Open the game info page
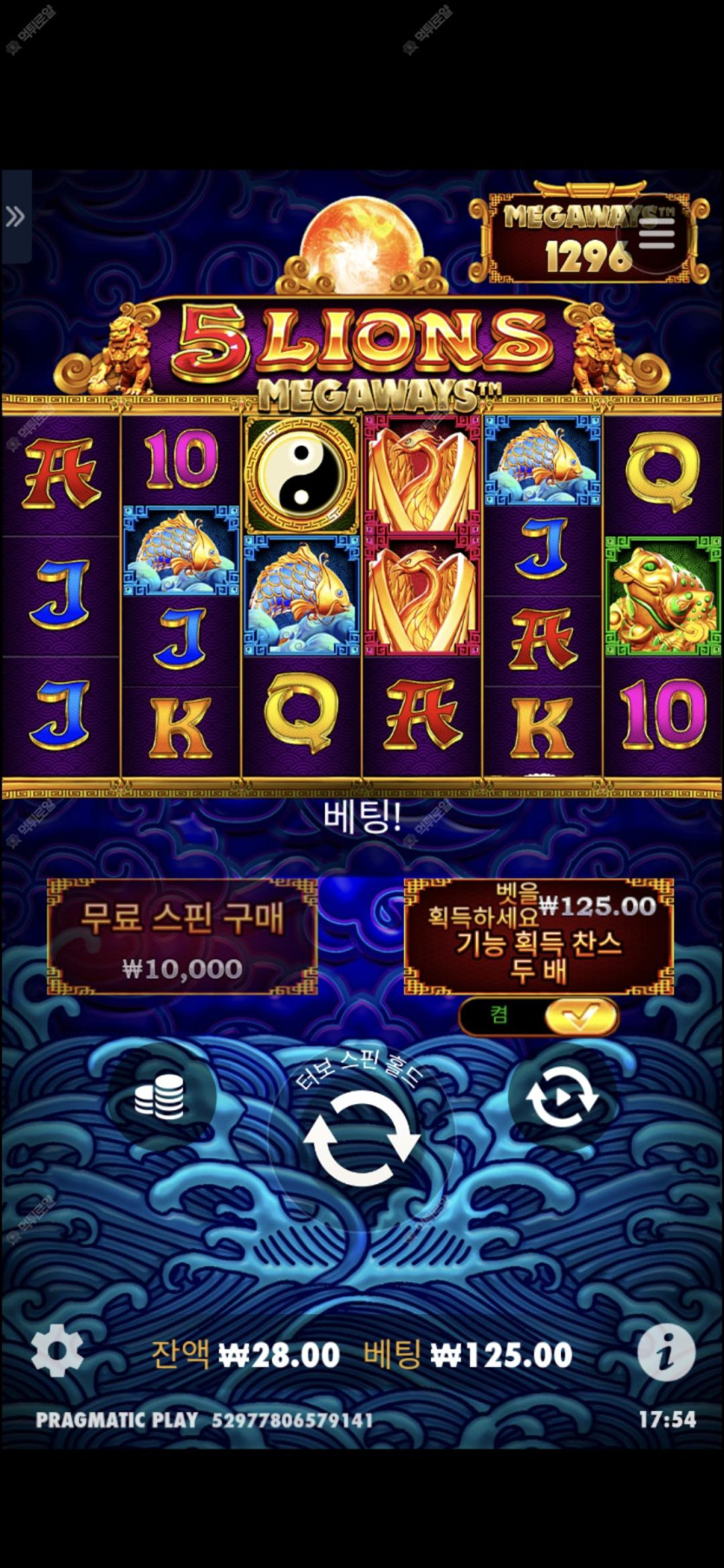This screenshot has height=1568, width=724. tap(666, 1350)
